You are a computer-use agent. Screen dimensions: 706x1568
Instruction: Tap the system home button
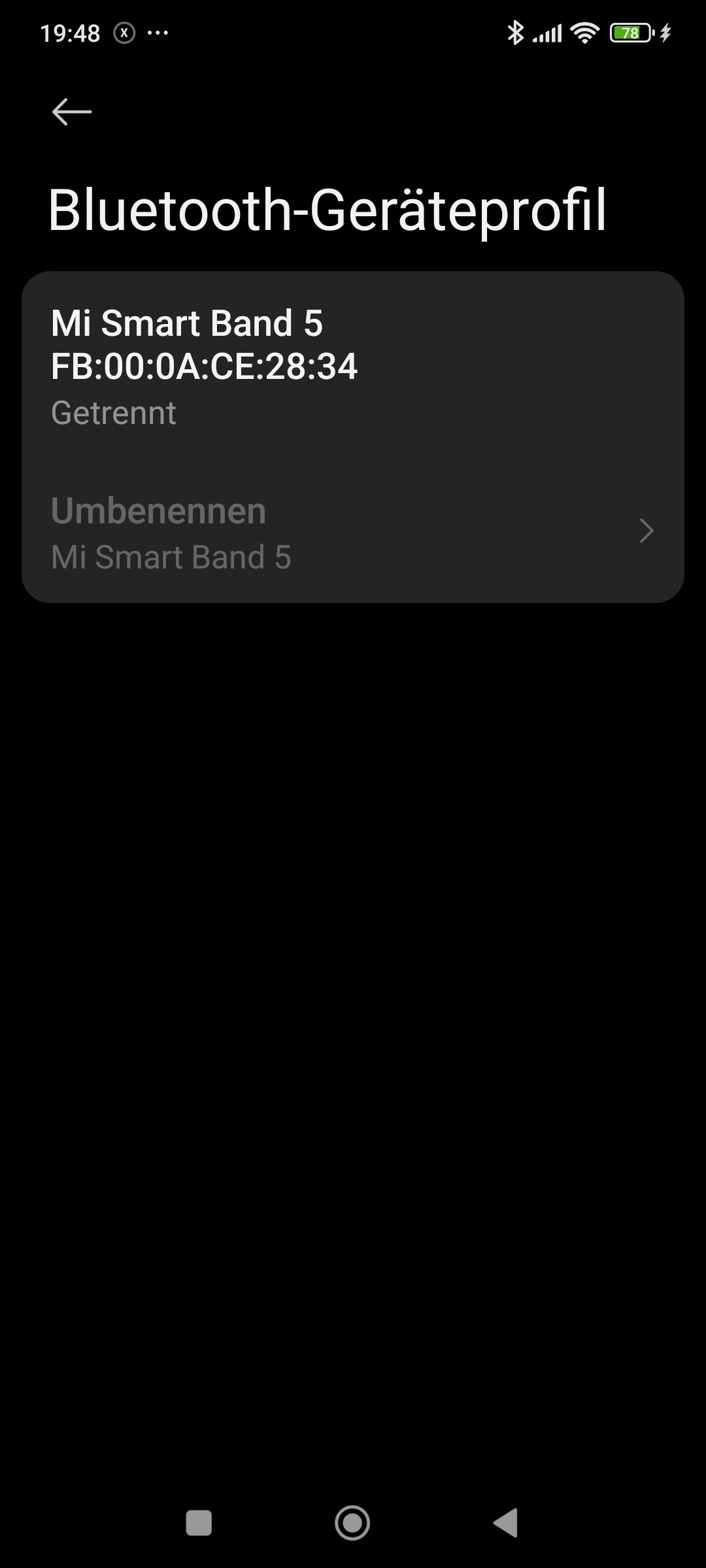tap(352, 1523)
